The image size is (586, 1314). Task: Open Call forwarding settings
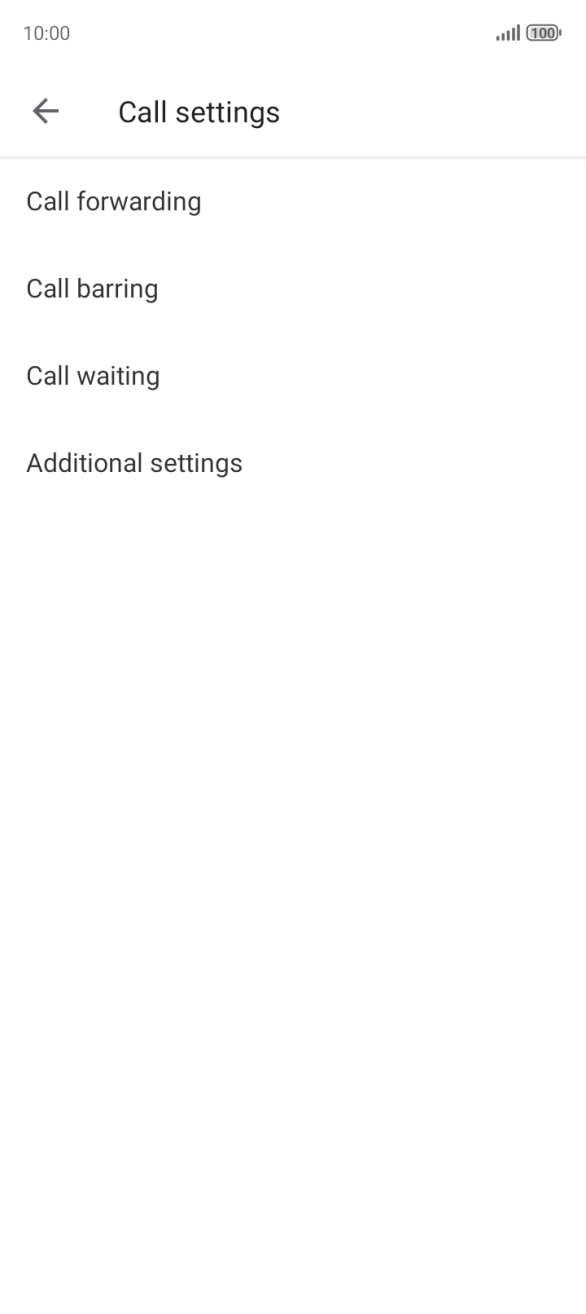coord(293,202)
